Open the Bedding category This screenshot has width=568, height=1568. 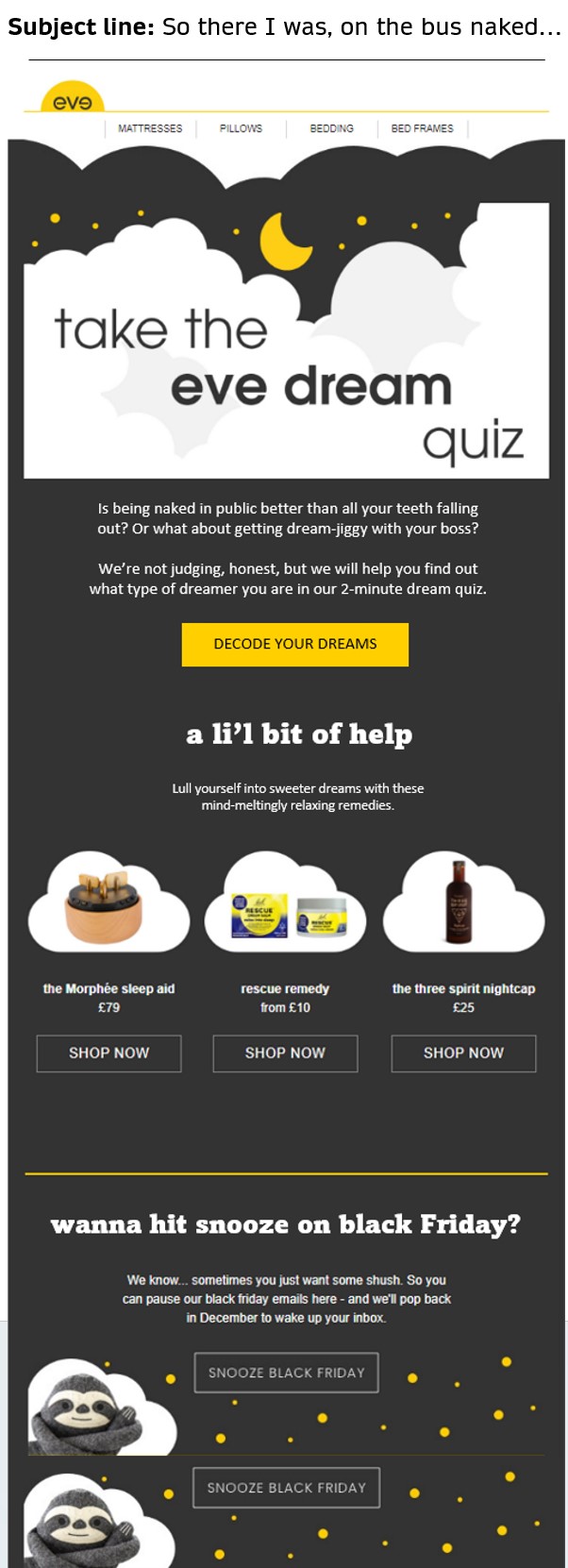click(x=332, y=128)
